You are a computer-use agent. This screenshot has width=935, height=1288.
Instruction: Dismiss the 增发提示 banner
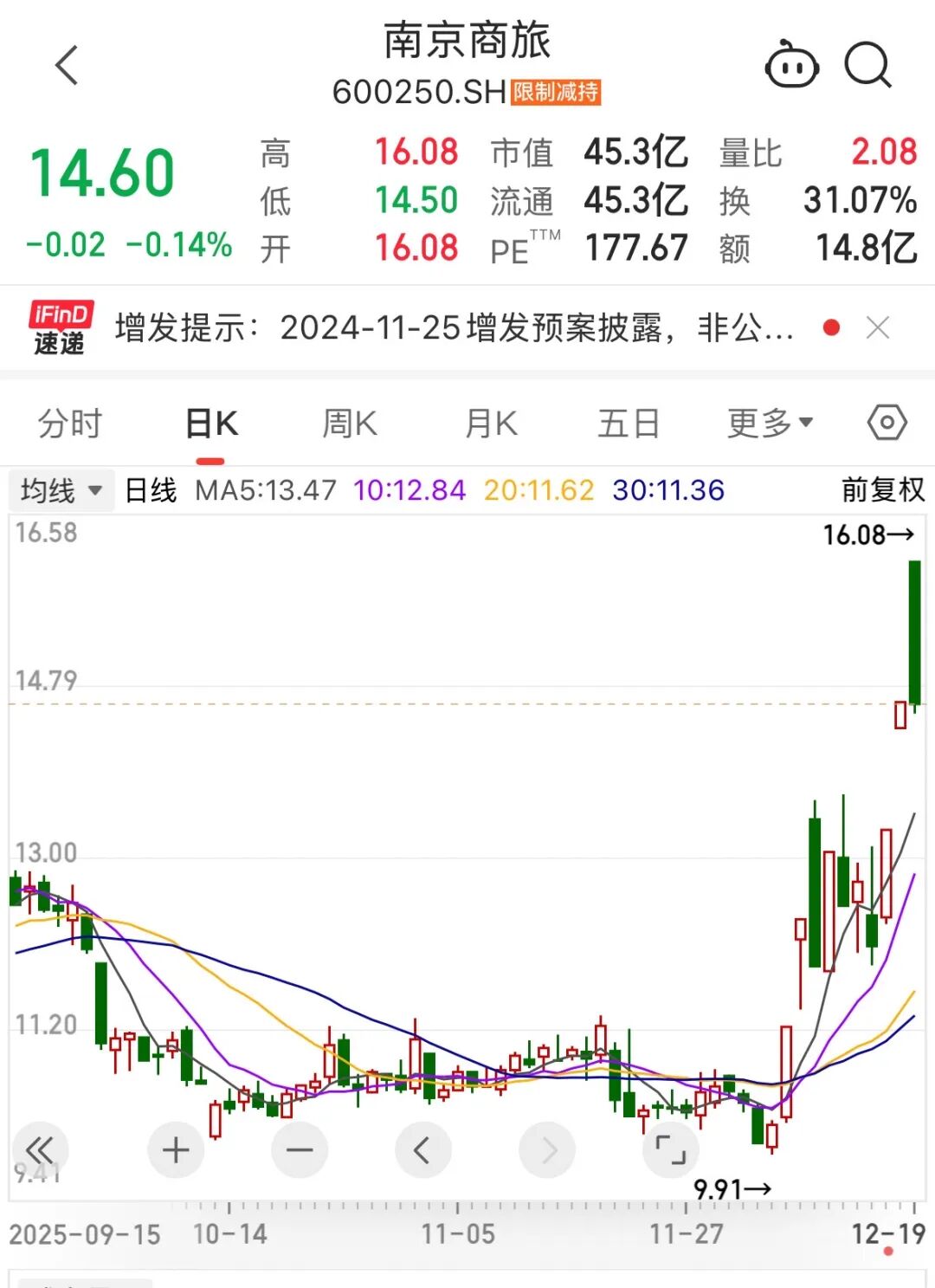(878, 328)
